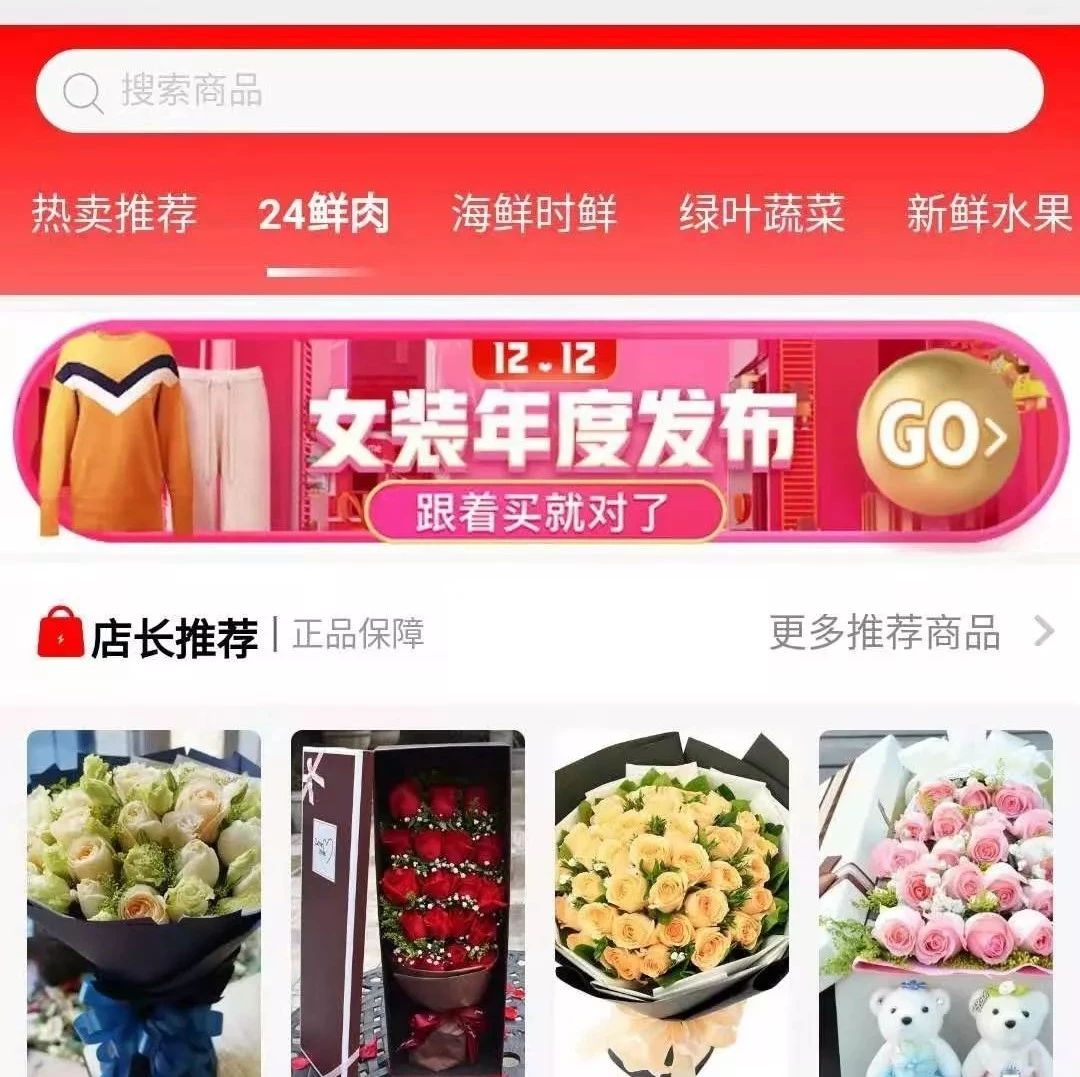1080x1077 pixels.
Task: Open the 女装年度发布 12.12 banner
Action: tap(540, 432)
